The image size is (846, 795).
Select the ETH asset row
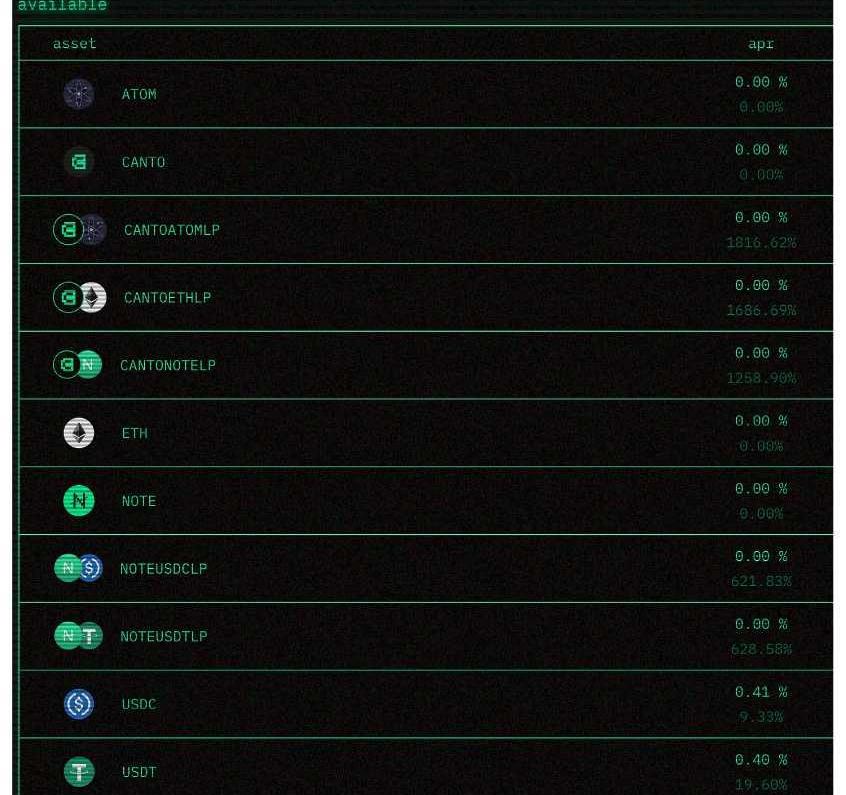[134, 433]
